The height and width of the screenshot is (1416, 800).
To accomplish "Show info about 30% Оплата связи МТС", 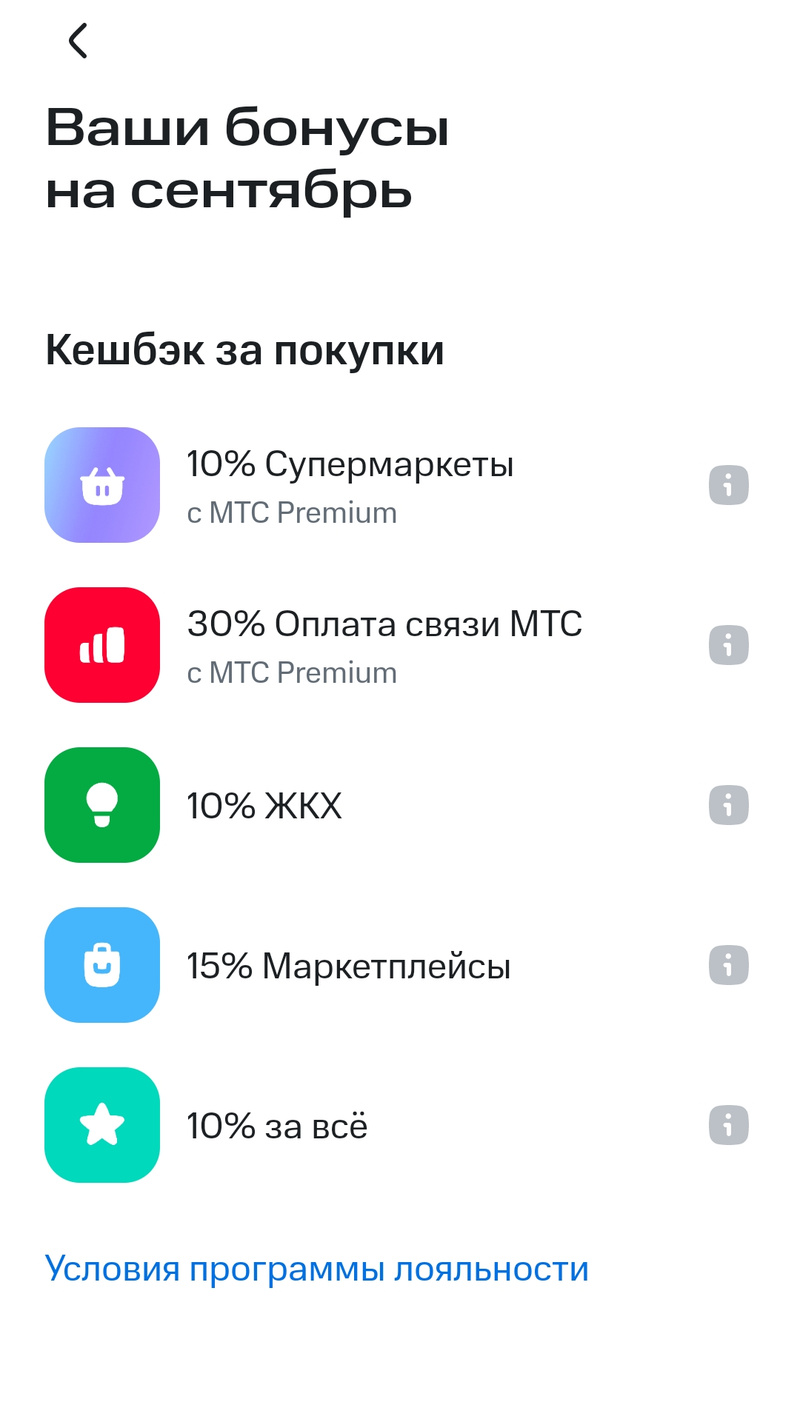I will point(729,645).
